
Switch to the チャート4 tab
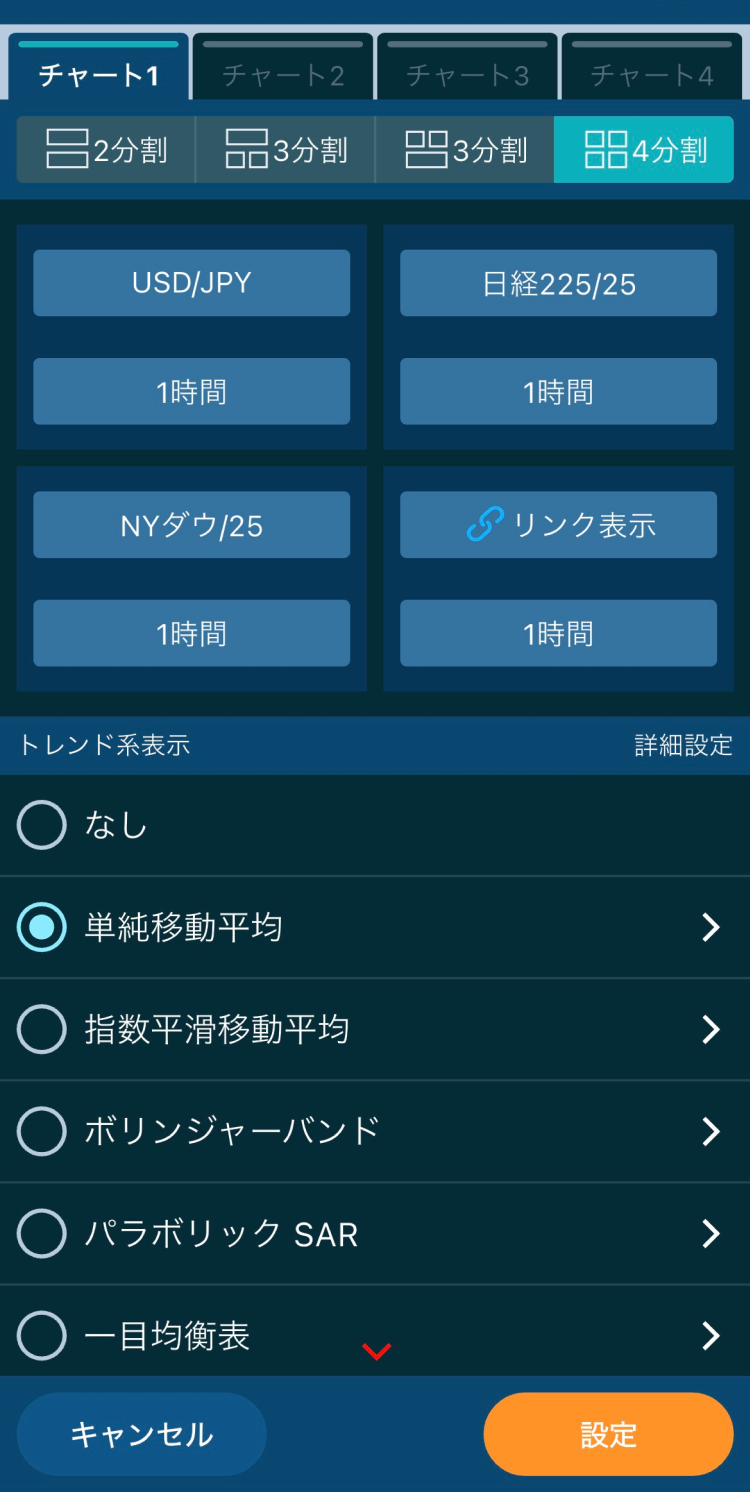point(651,67)
